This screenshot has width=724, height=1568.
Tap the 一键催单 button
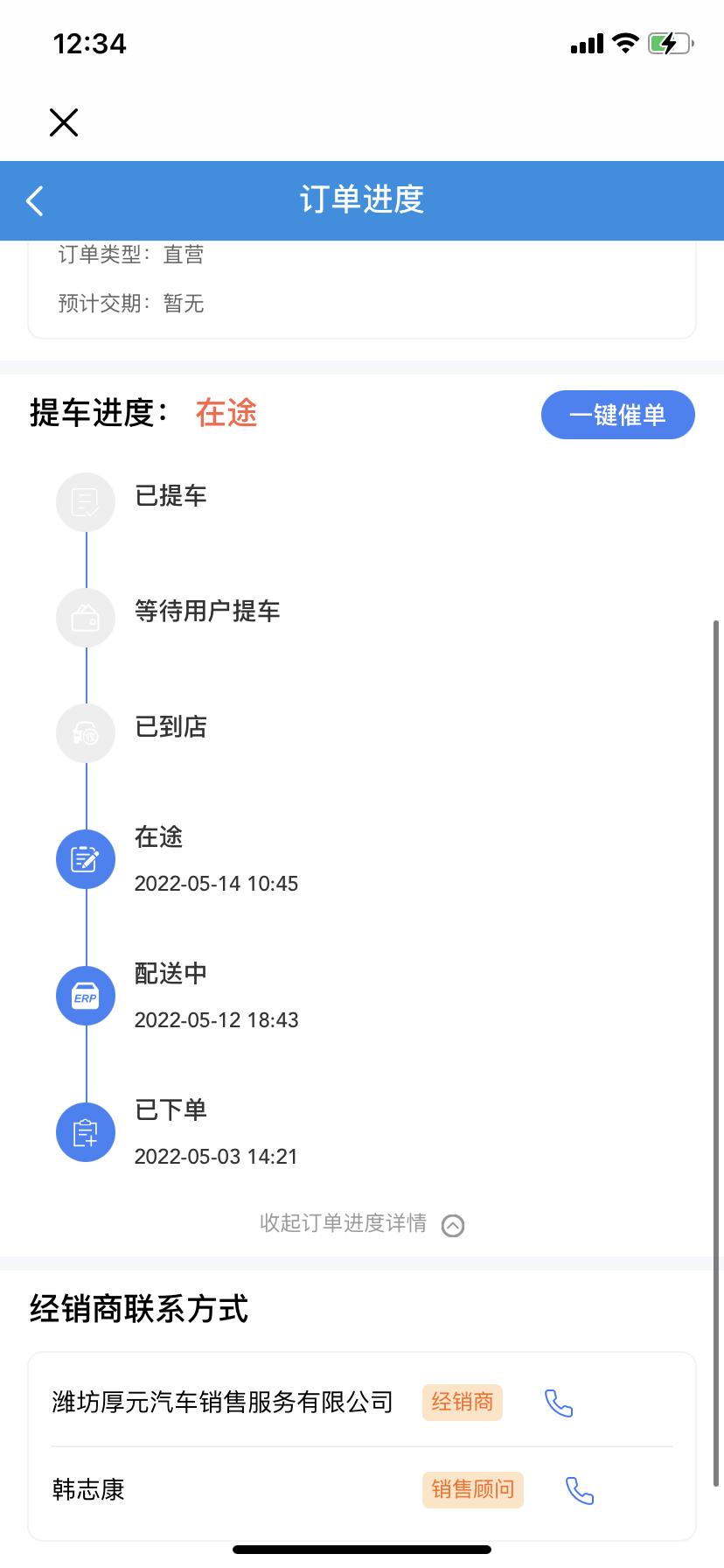click(618, 415)
